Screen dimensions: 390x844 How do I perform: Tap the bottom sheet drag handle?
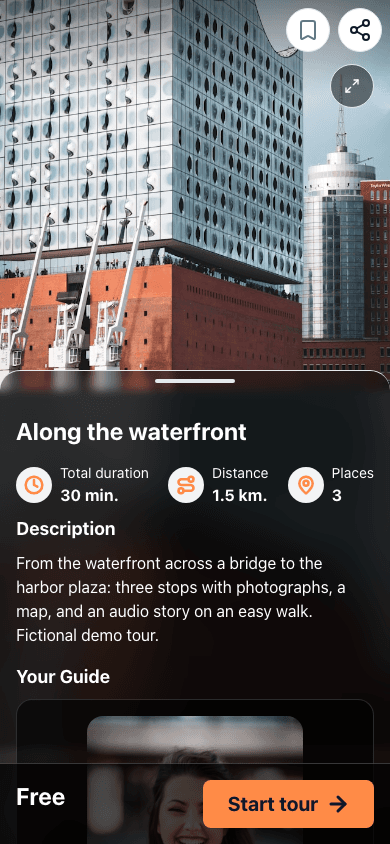[x=195, y=381]
